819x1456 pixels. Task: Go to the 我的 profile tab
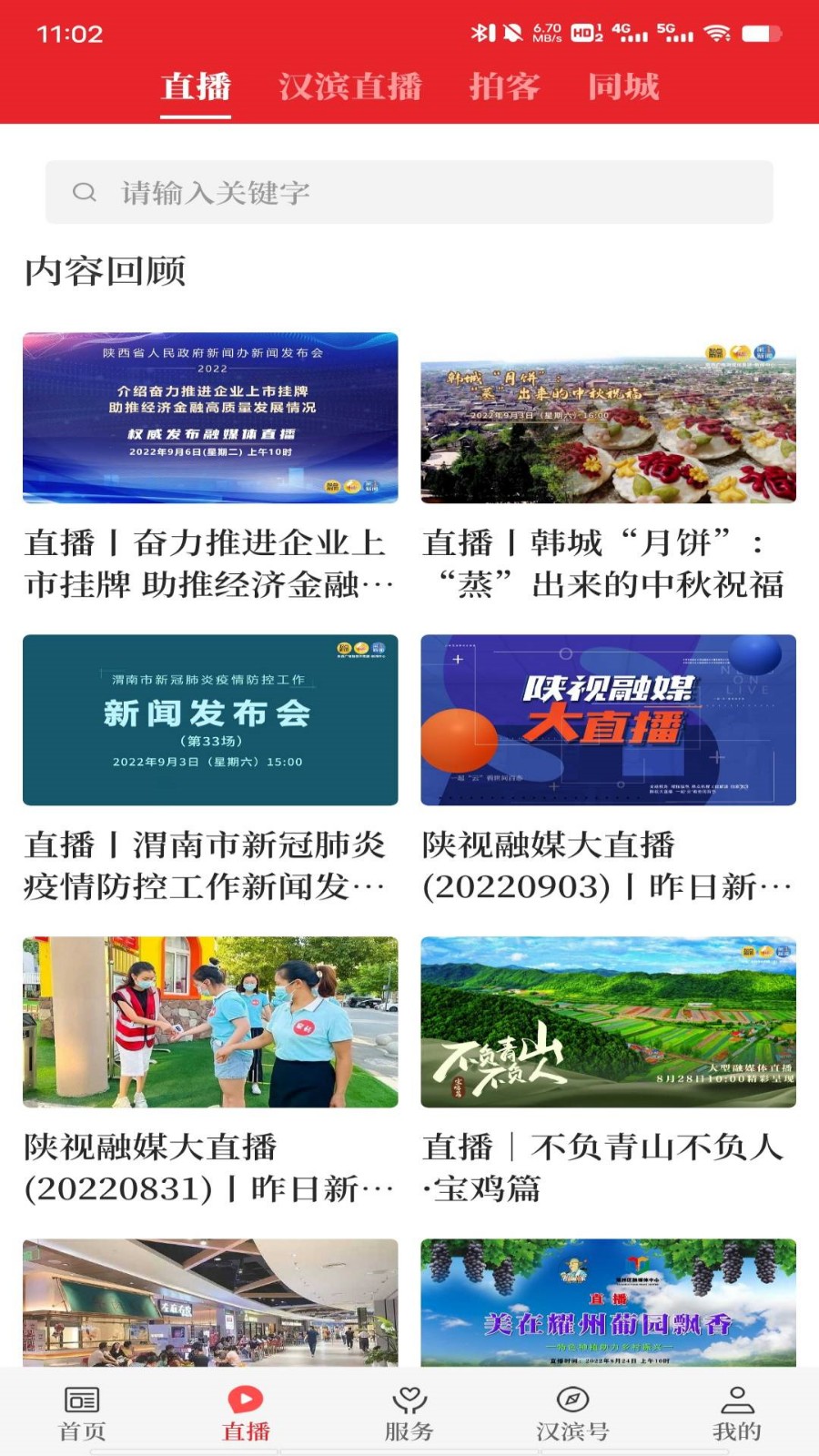[736, 1413]
